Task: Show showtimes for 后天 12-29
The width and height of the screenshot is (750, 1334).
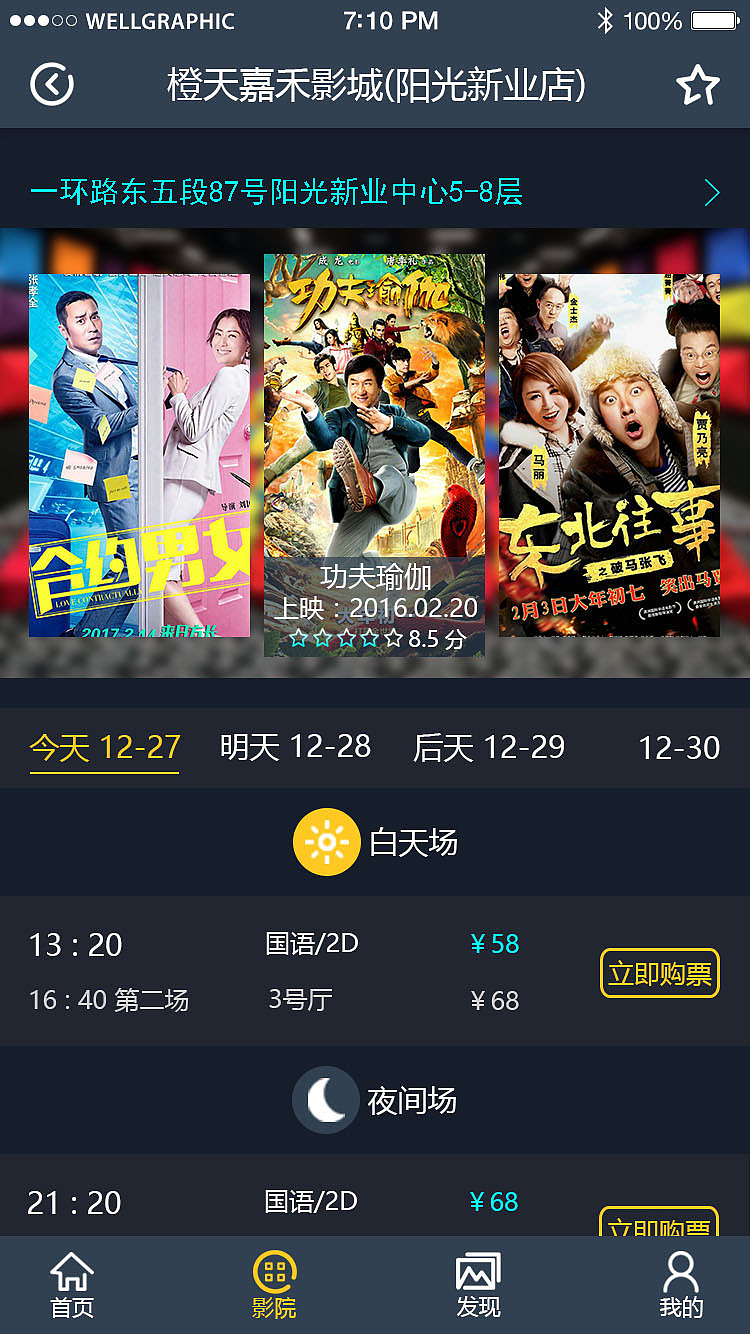Action: pyautogui.click(x=489, y=748)
